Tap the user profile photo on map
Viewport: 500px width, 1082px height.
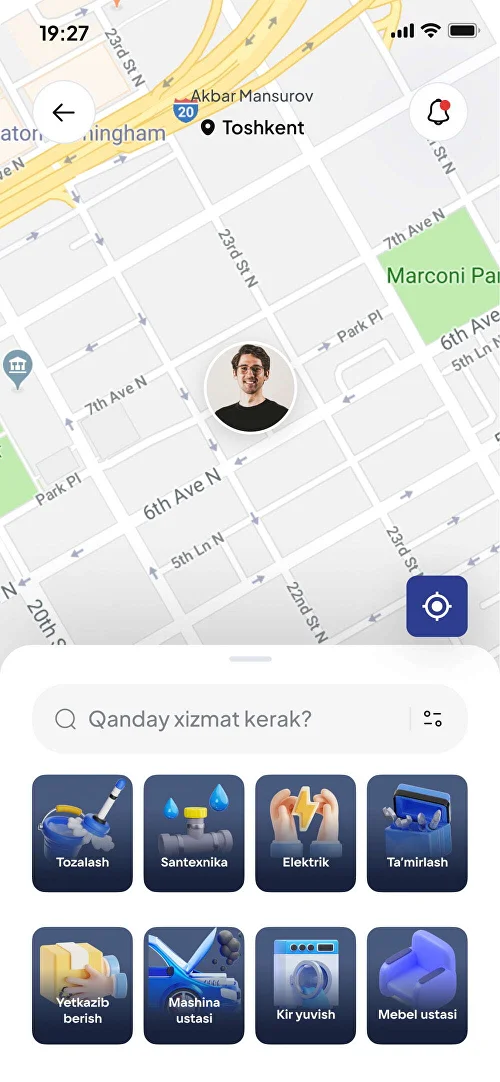pos(250,388)
